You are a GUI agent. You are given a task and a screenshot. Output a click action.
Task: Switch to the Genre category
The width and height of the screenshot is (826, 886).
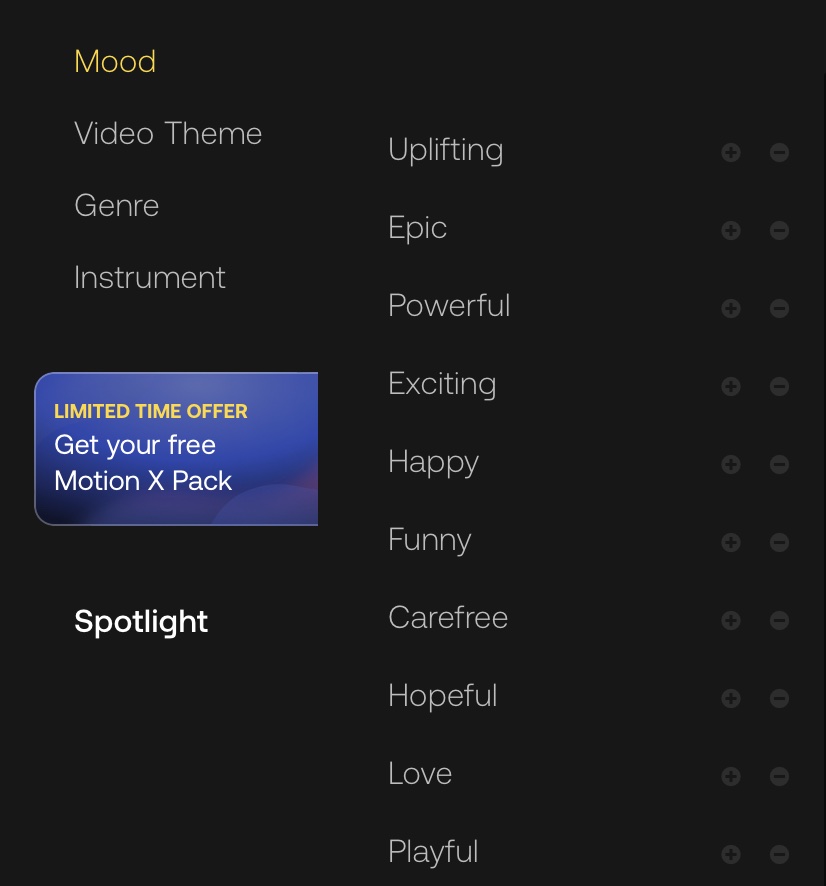[x=117, y=206]
